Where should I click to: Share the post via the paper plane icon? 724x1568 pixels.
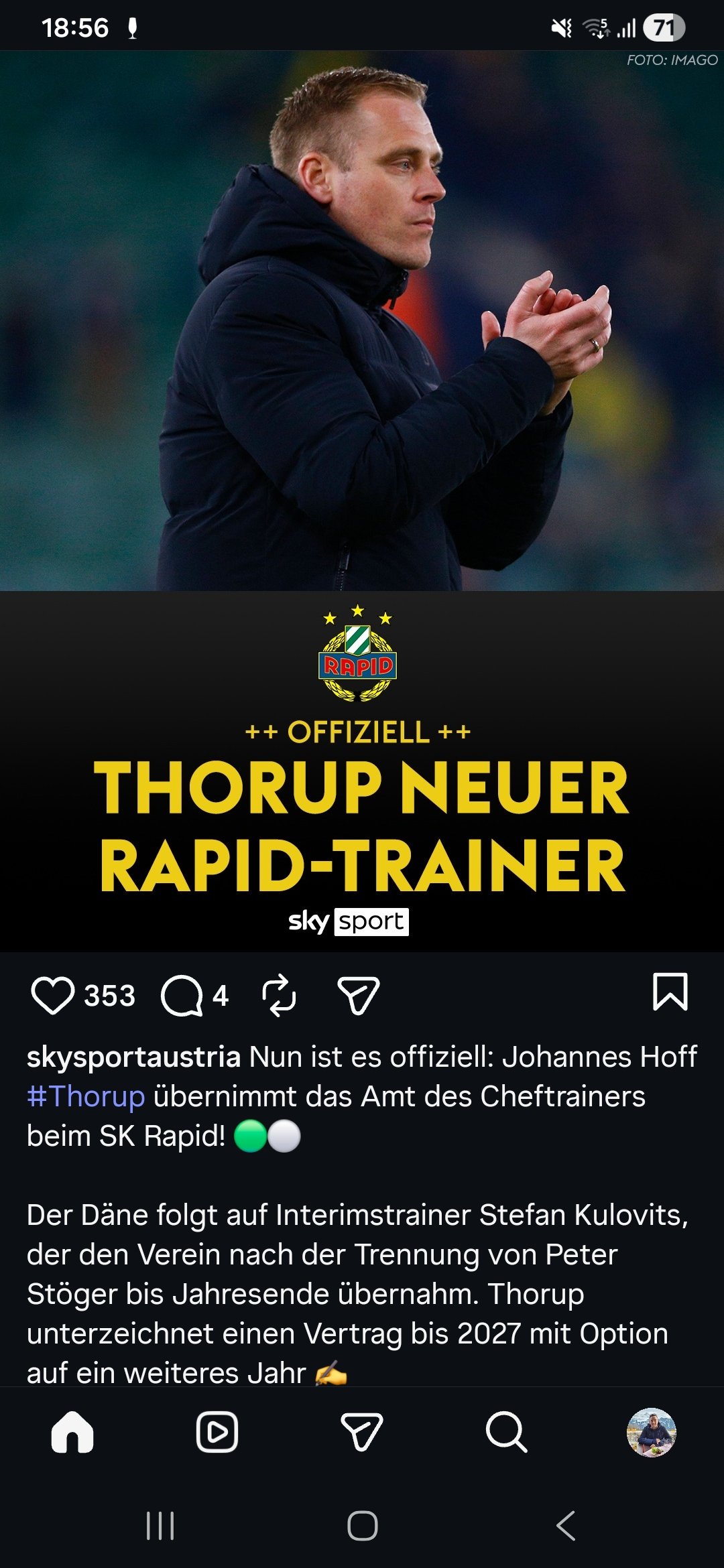(358, 995)
